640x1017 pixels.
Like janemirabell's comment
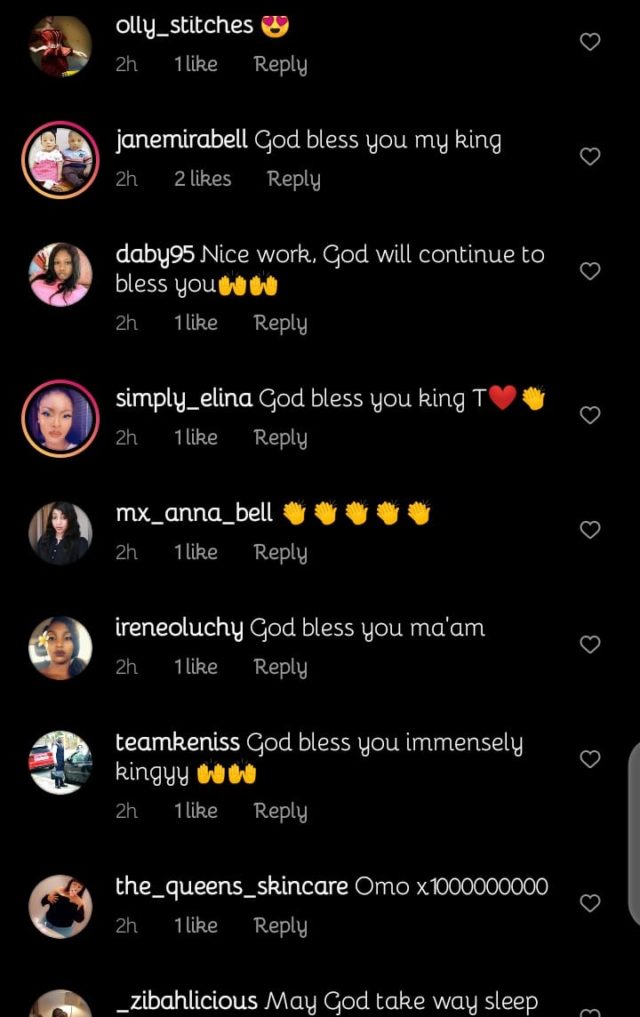point(590,157)
